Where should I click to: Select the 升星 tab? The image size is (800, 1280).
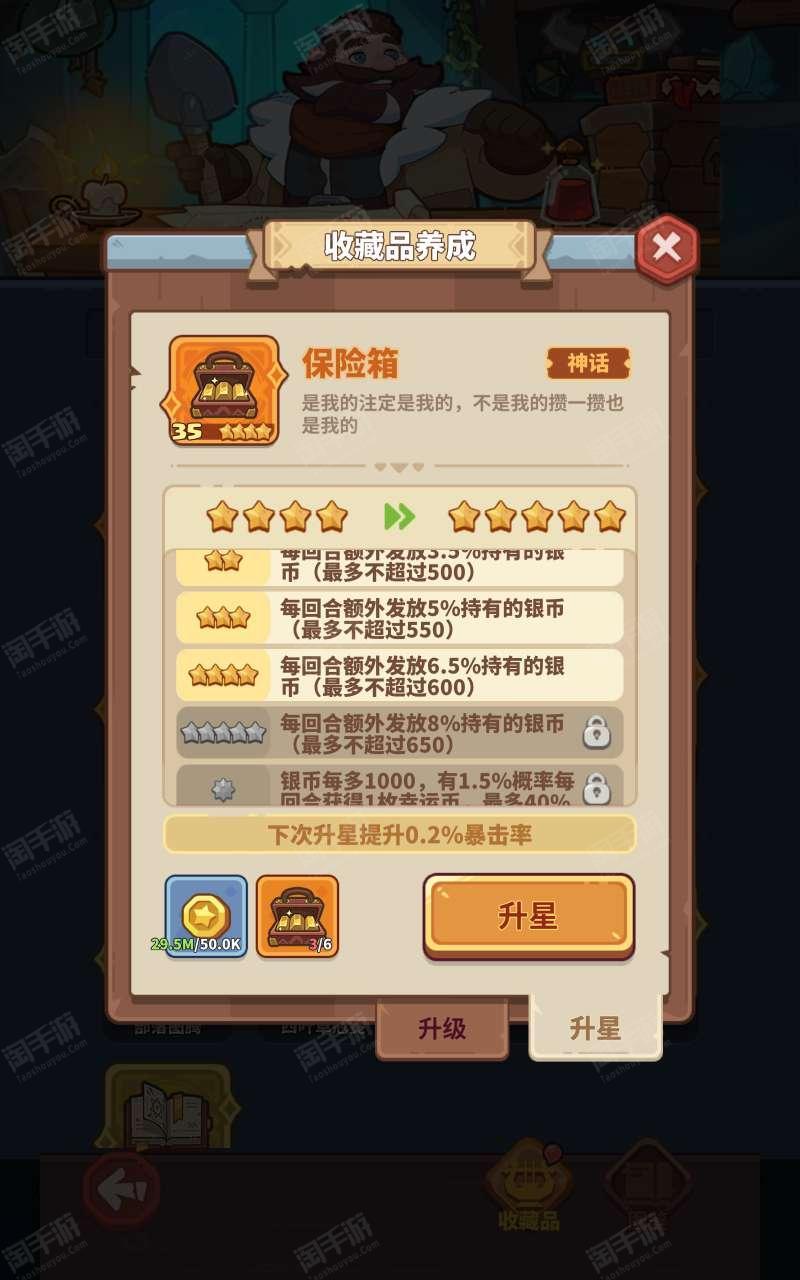click(595, 1028)
